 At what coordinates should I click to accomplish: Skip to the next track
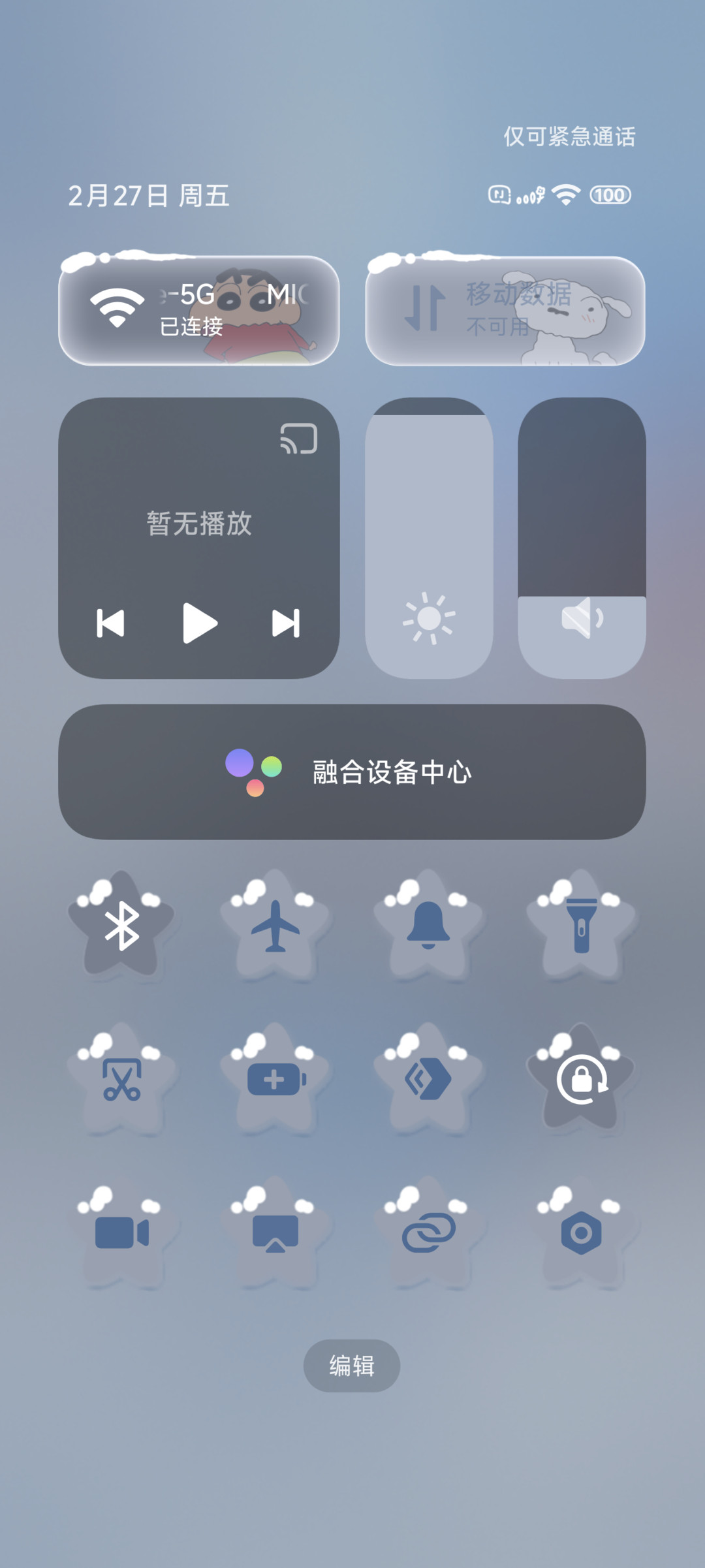click(x=286, y=623)
